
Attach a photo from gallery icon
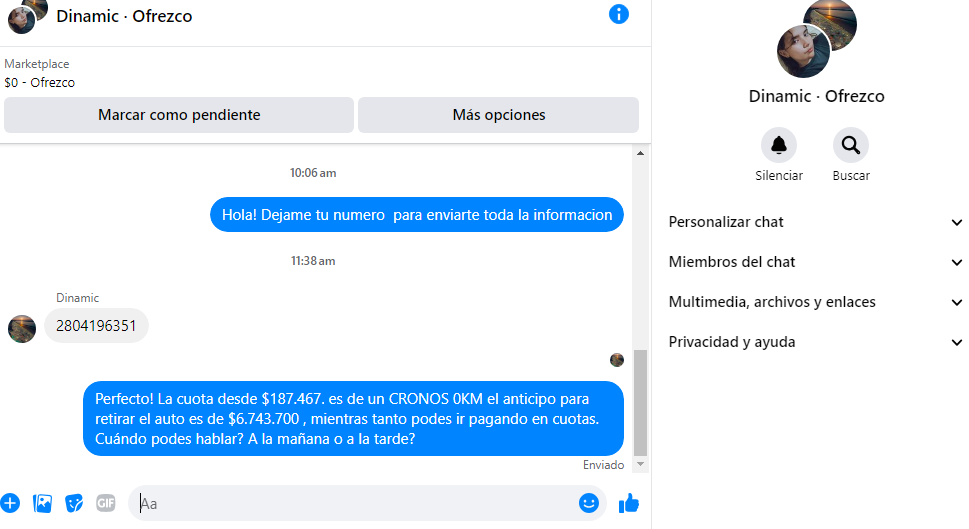pos(42,503)
